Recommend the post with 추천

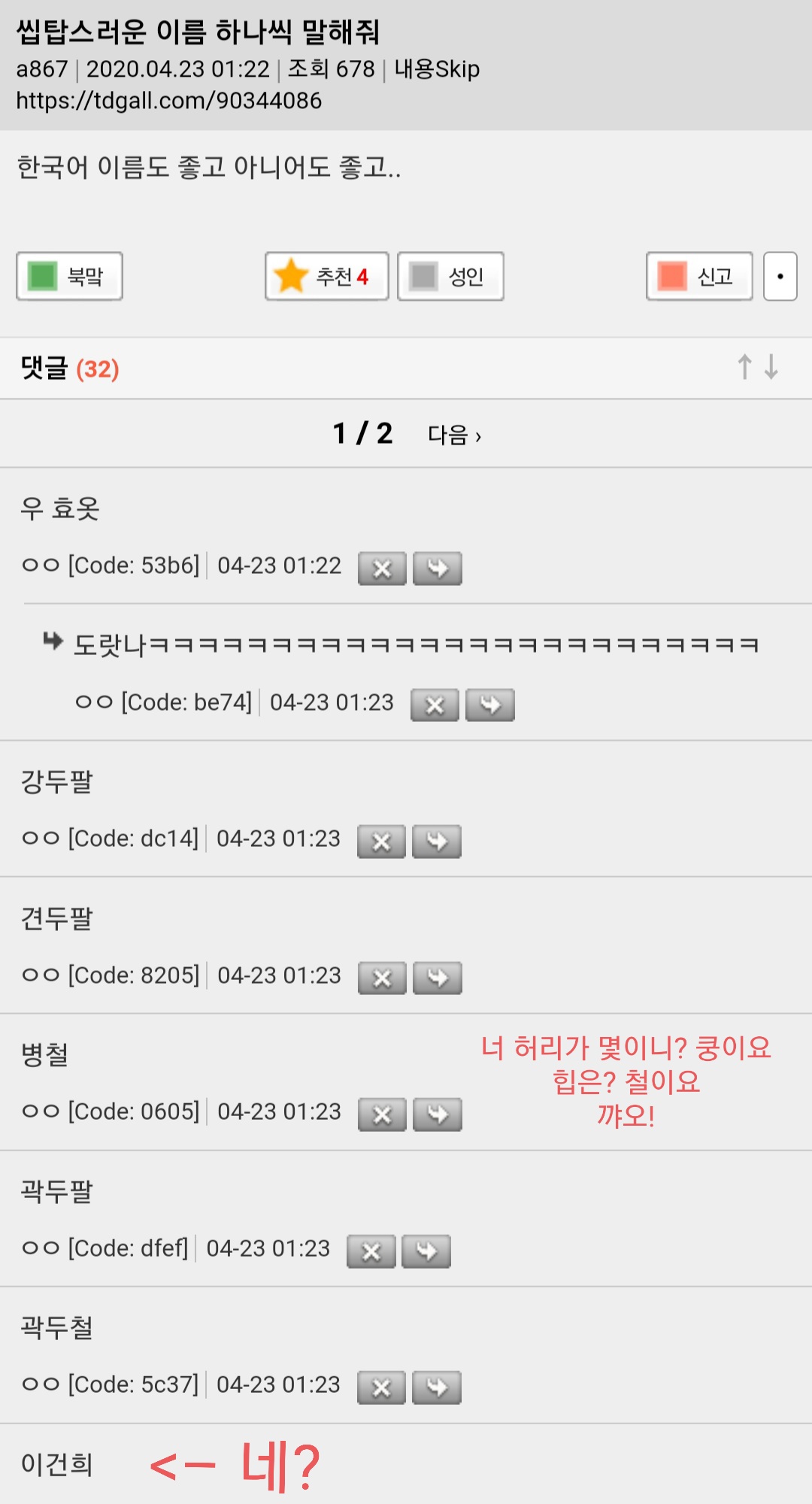coord(326,276)
